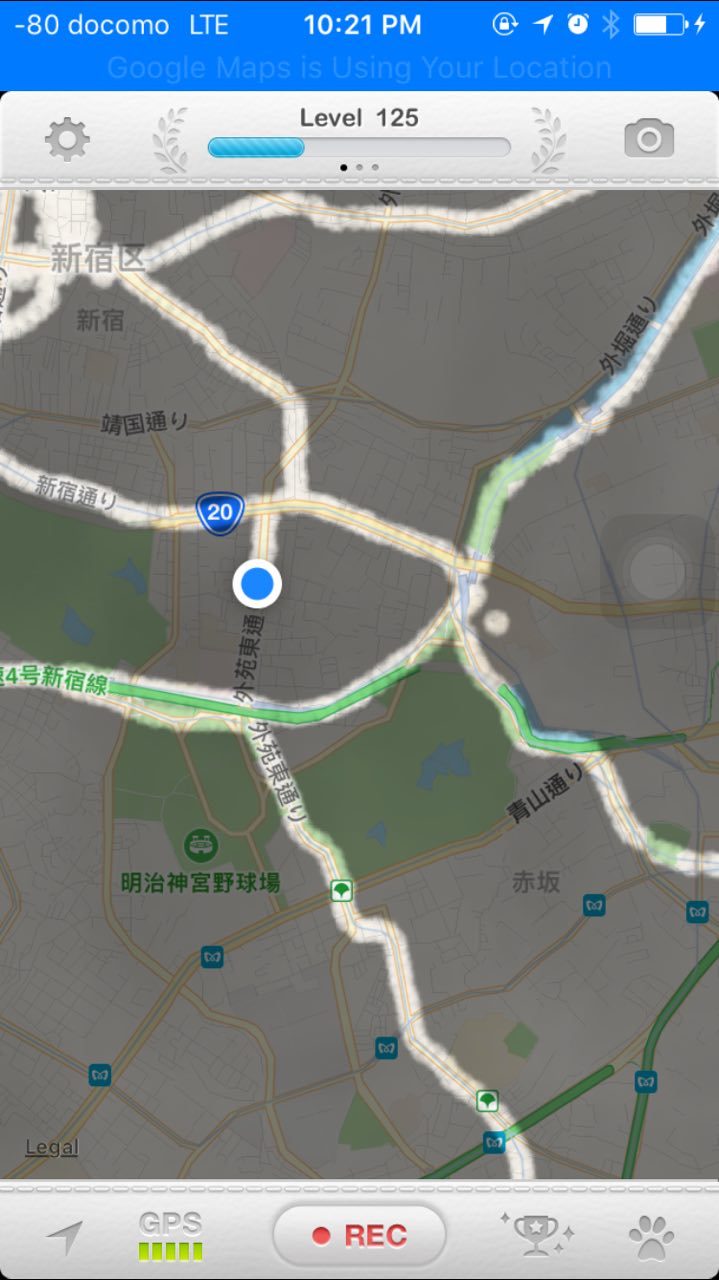
Task: Open the Legal link on the map
Action: (52, 1147)
